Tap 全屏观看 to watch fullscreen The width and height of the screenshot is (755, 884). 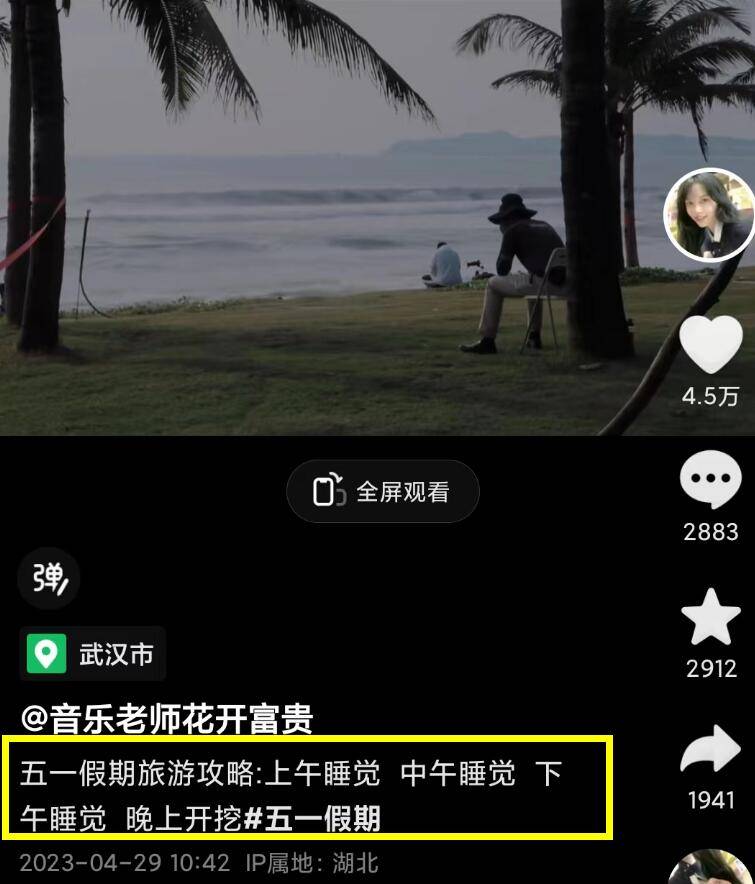[383, 492]
